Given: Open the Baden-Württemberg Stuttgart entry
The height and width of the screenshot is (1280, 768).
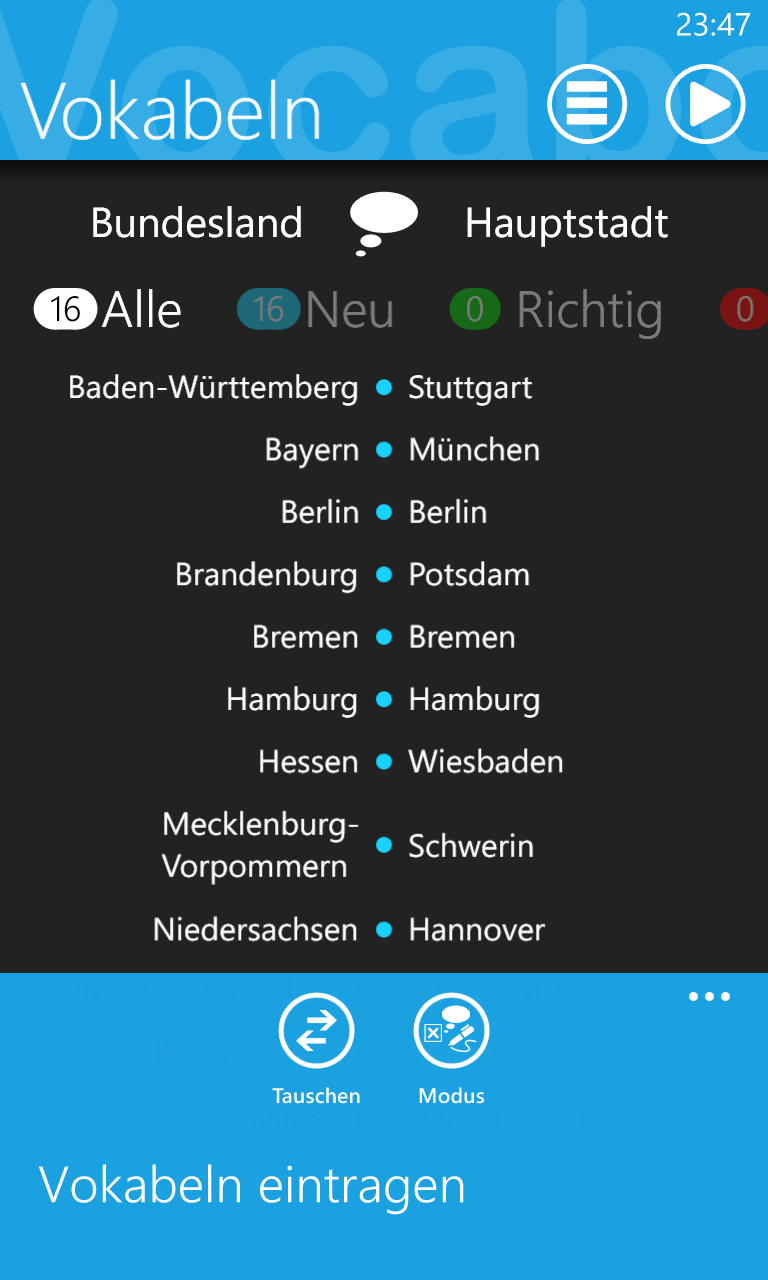Looking at the screenshot, I should pyautogui.click(x=384, y=388).
